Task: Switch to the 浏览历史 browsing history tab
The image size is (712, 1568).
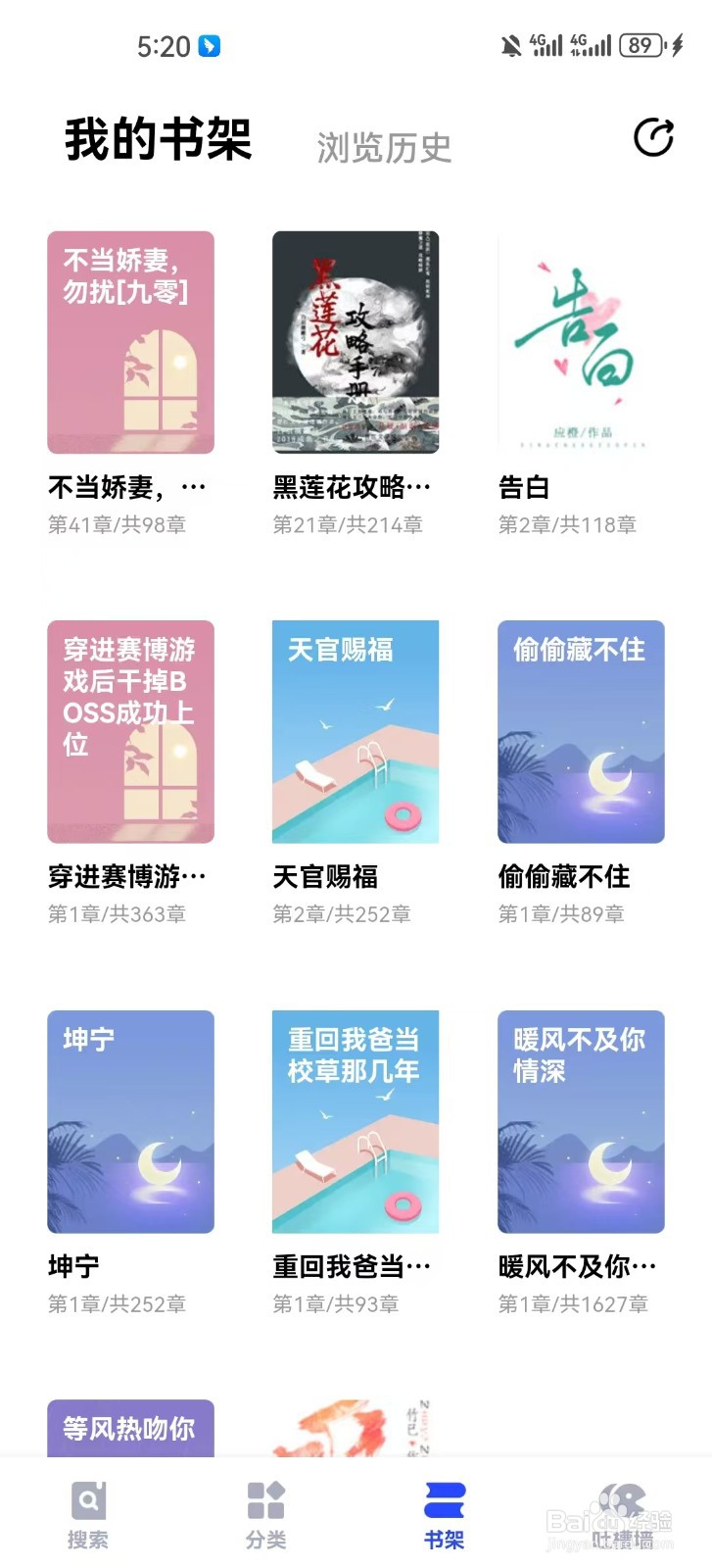Action: (x=385, y=147)
